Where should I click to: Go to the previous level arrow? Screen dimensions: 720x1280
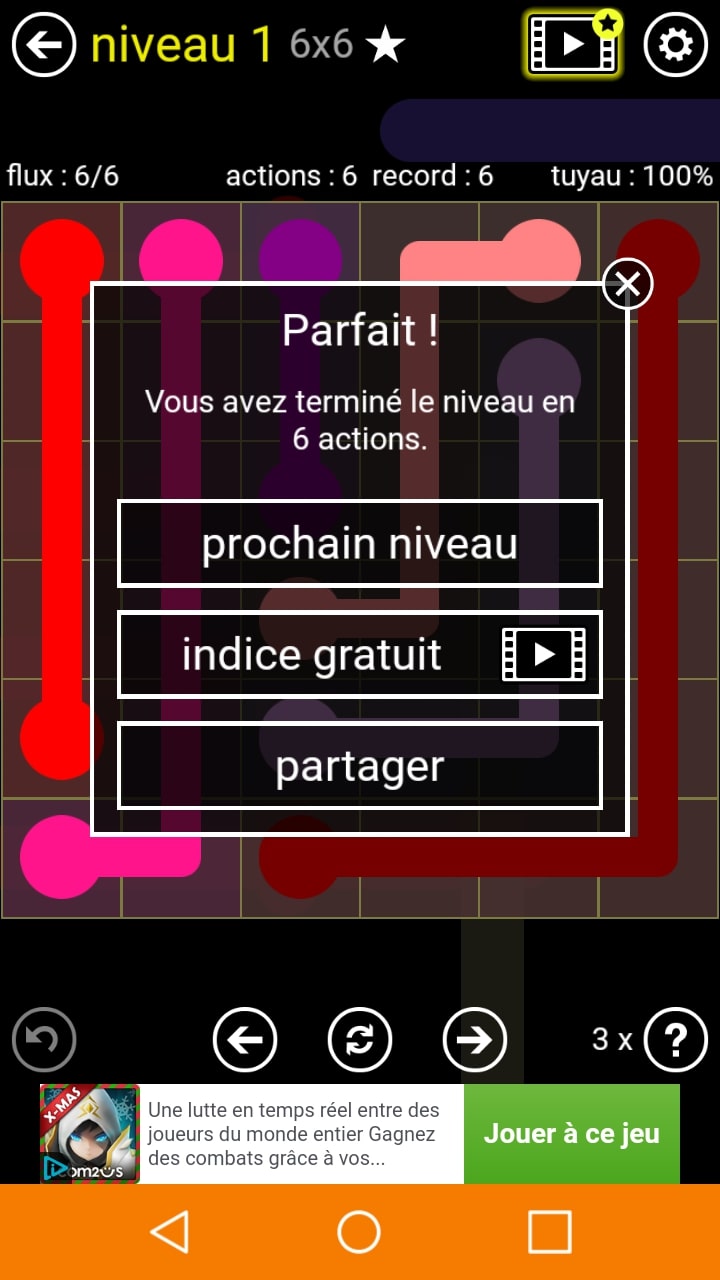(245, 1040)
